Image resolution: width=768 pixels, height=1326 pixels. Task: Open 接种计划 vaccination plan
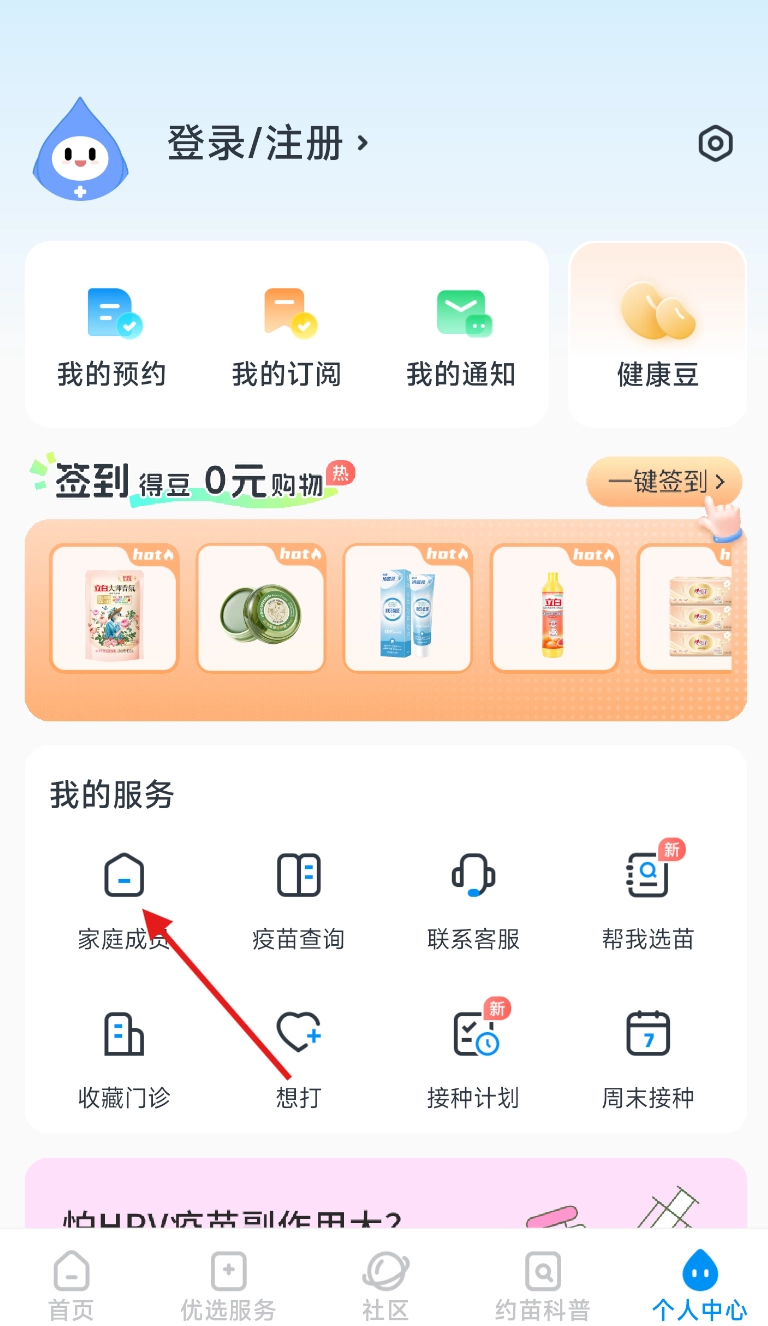tap(473, 1057)
